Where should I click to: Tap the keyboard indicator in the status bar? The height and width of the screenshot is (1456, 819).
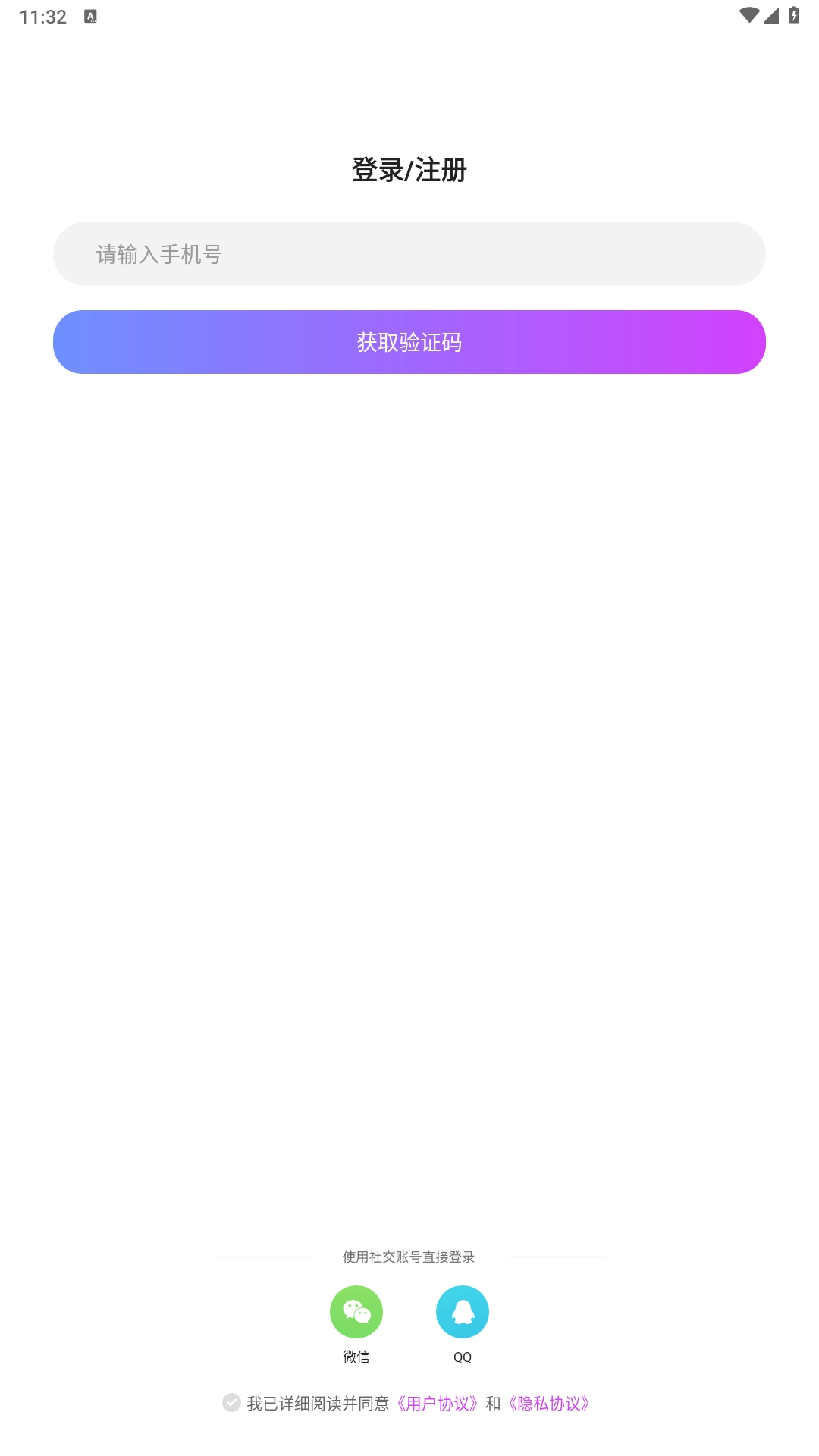coord(91,14)
